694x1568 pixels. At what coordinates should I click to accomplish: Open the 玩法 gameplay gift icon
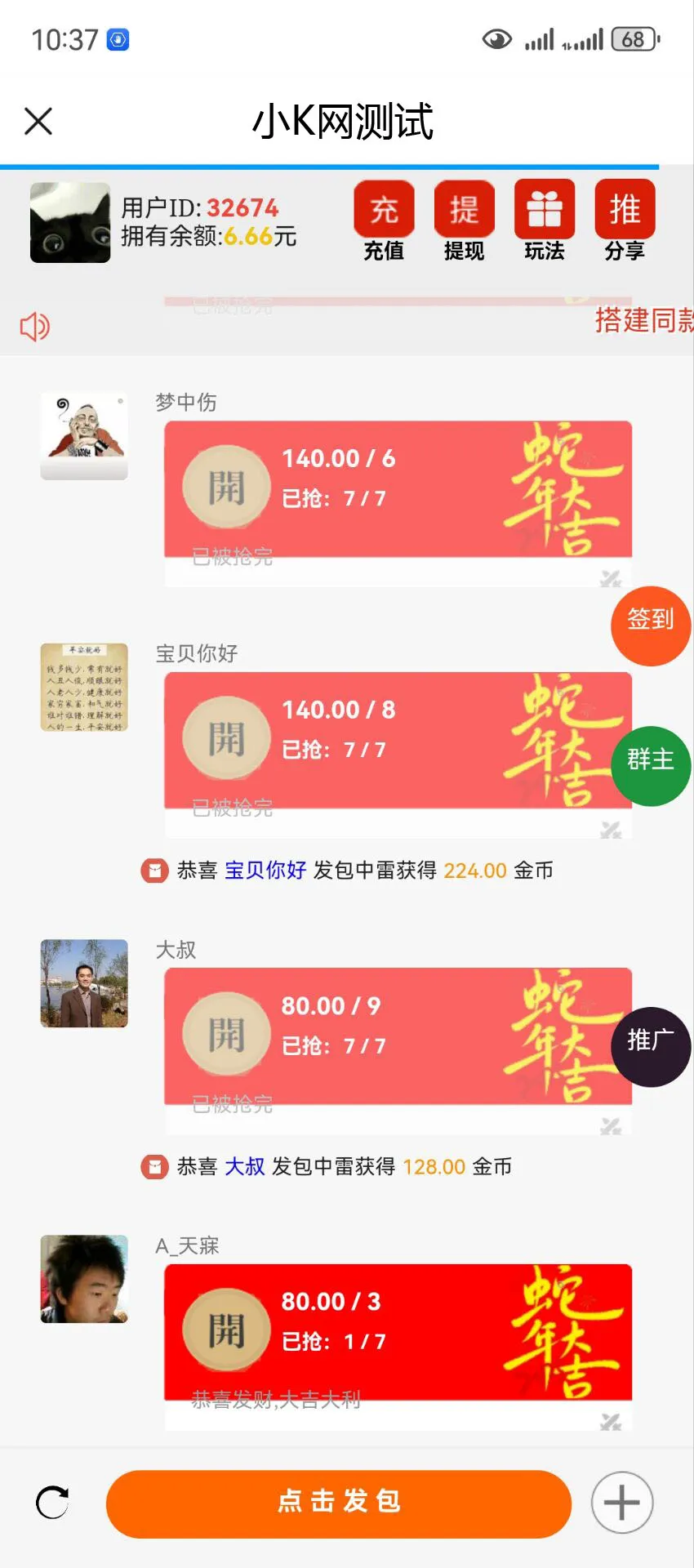pos(544,210)
